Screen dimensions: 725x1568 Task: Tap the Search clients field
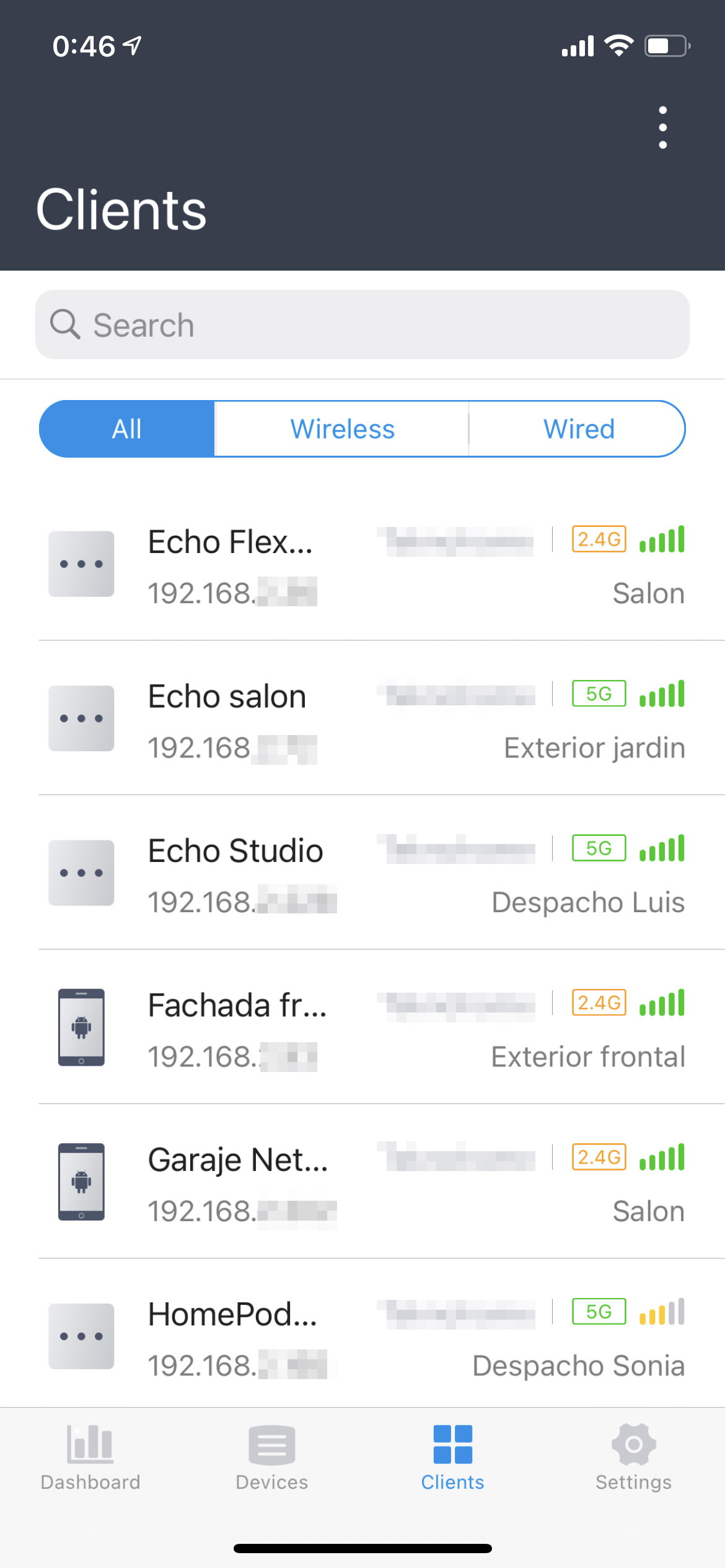tap(362, 324)
